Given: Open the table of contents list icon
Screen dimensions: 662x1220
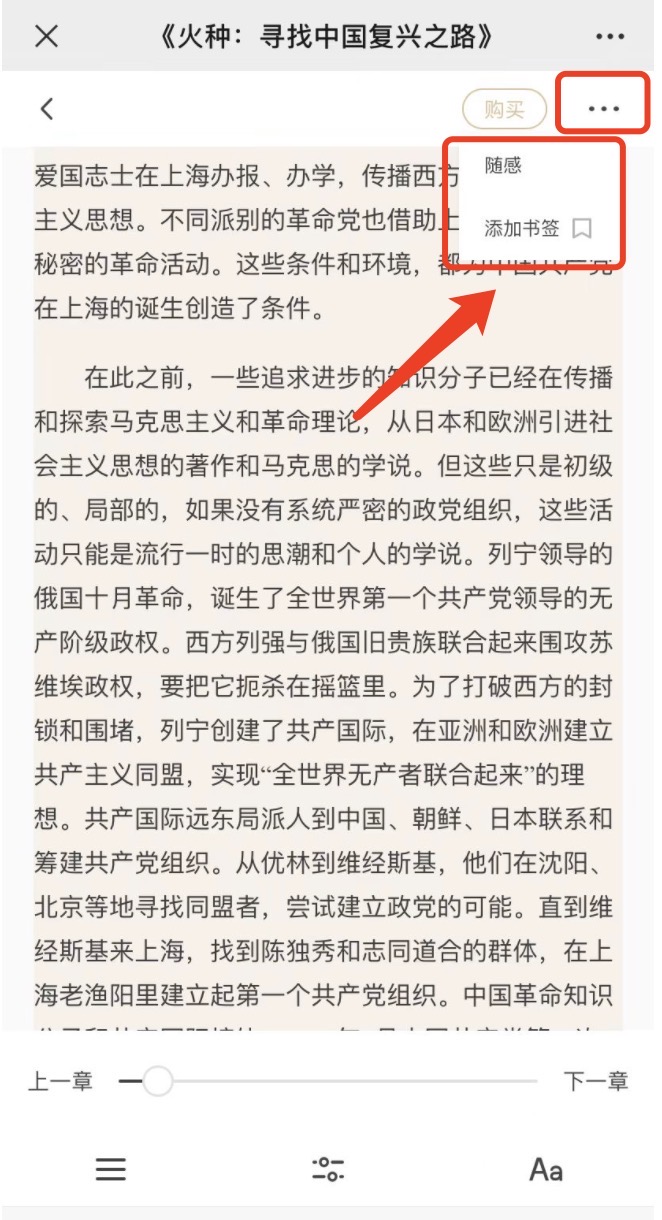Looking at the screenshot, I should pos(110,1169).
